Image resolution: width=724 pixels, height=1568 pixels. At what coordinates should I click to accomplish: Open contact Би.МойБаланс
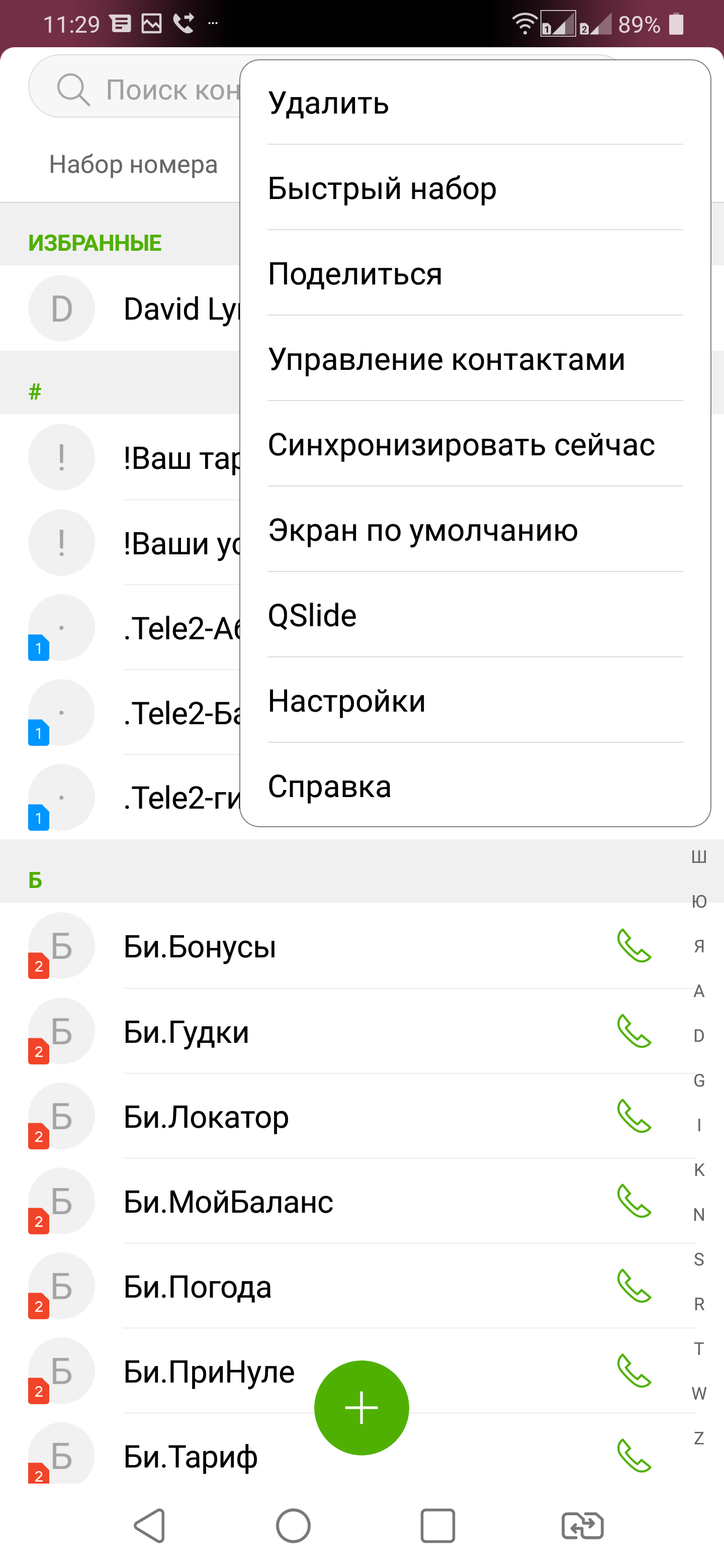(228, 1202)
